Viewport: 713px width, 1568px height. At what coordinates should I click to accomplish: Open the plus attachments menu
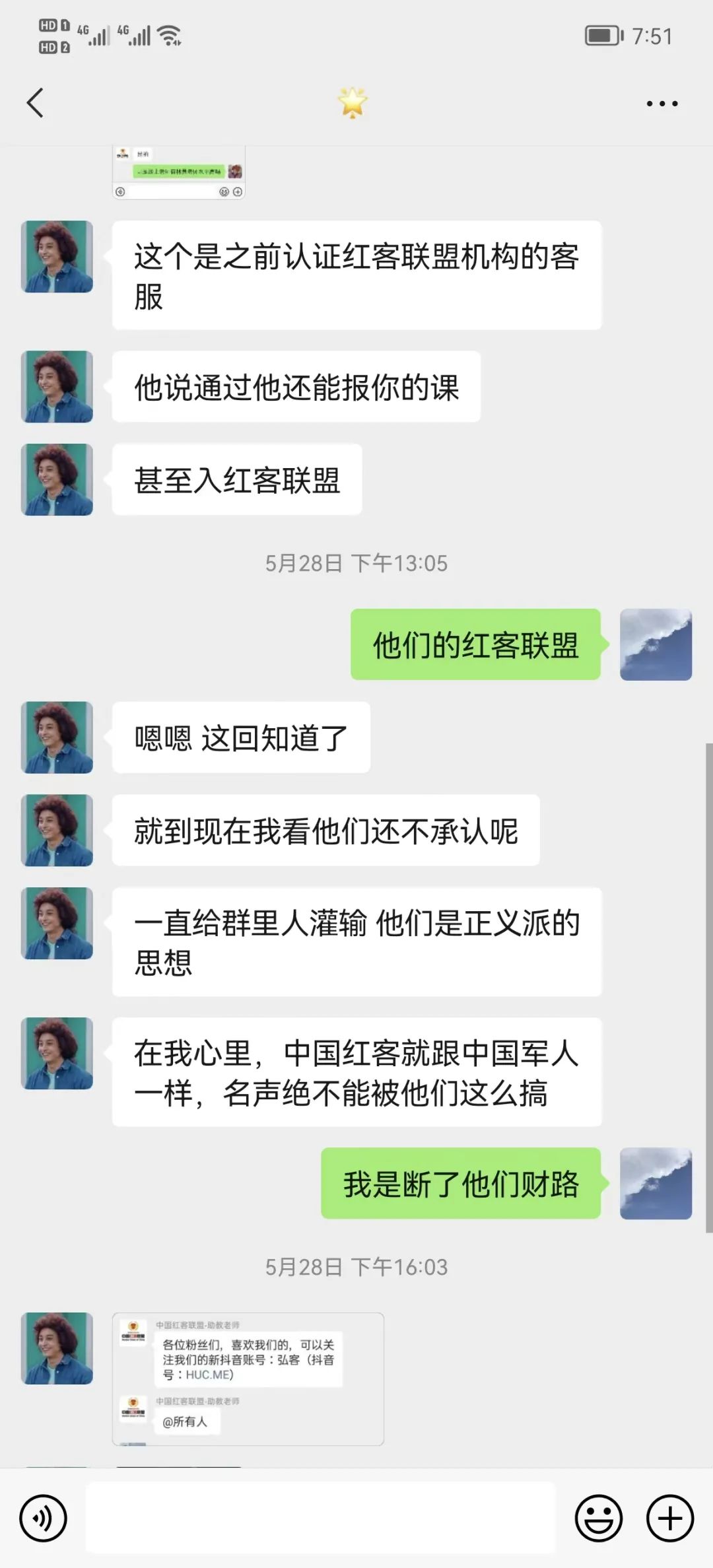point(669,1518)
